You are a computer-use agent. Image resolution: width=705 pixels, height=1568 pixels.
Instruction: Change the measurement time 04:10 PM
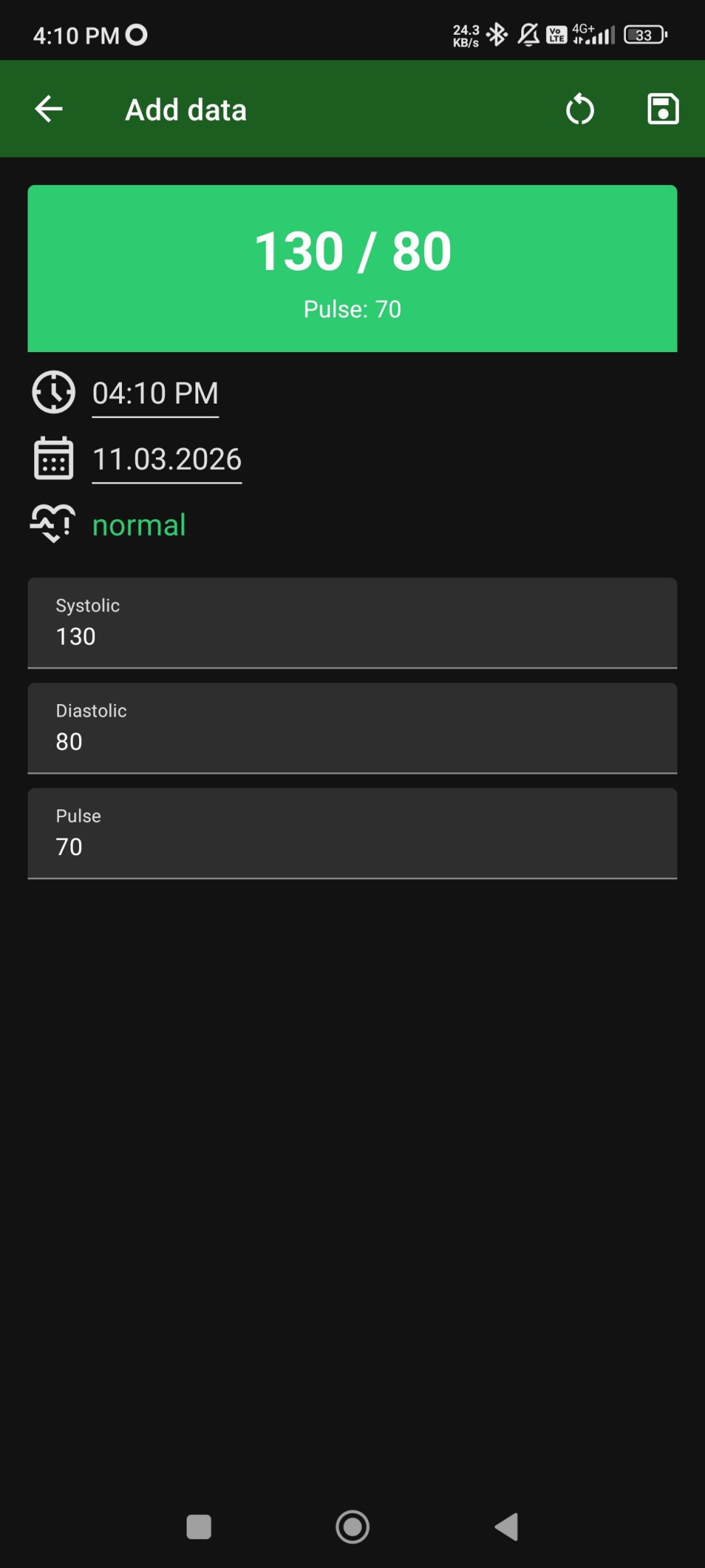click(155, 394)
